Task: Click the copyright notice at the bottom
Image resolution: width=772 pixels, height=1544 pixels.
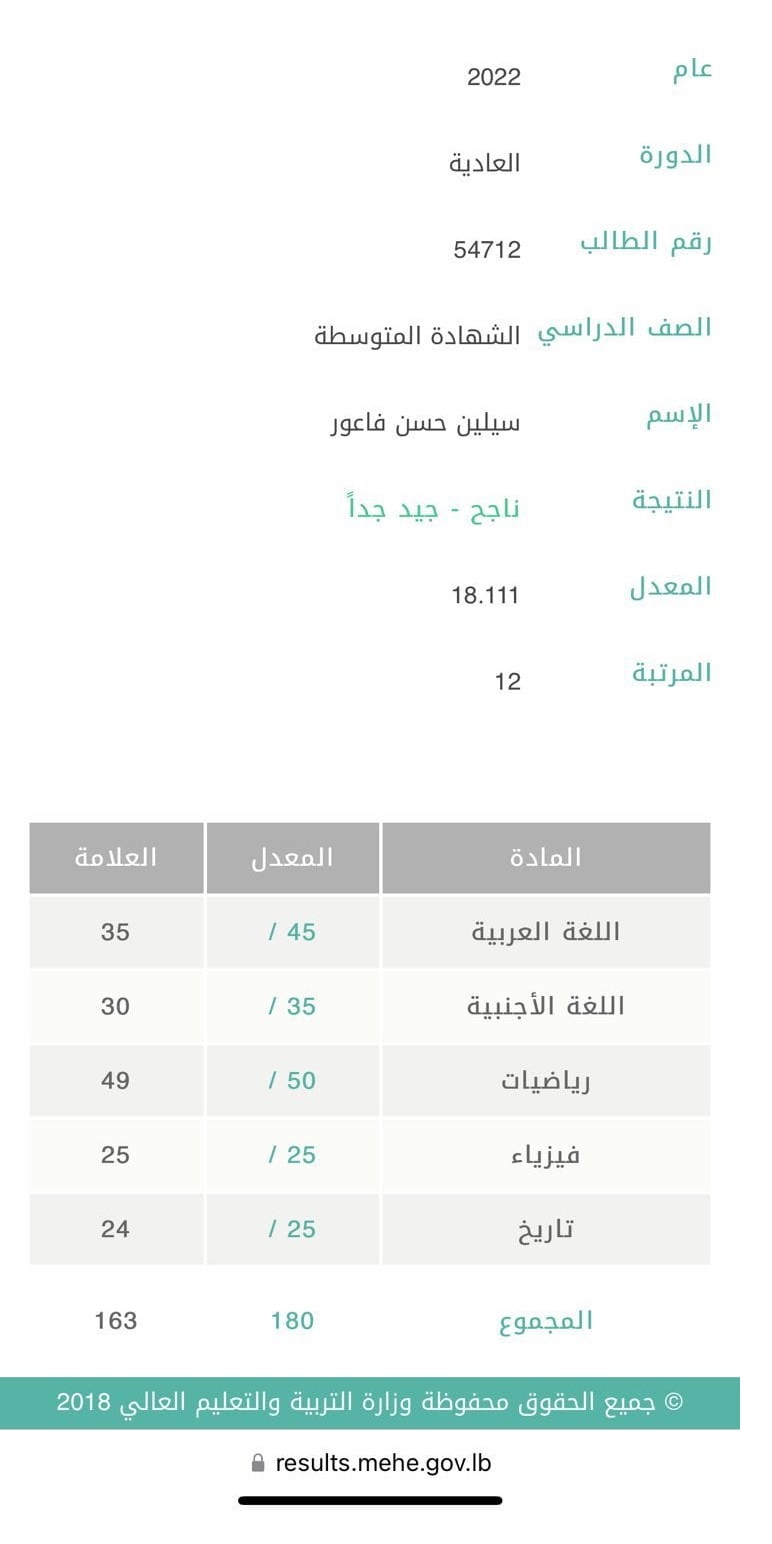Action: pos(386,1405)
